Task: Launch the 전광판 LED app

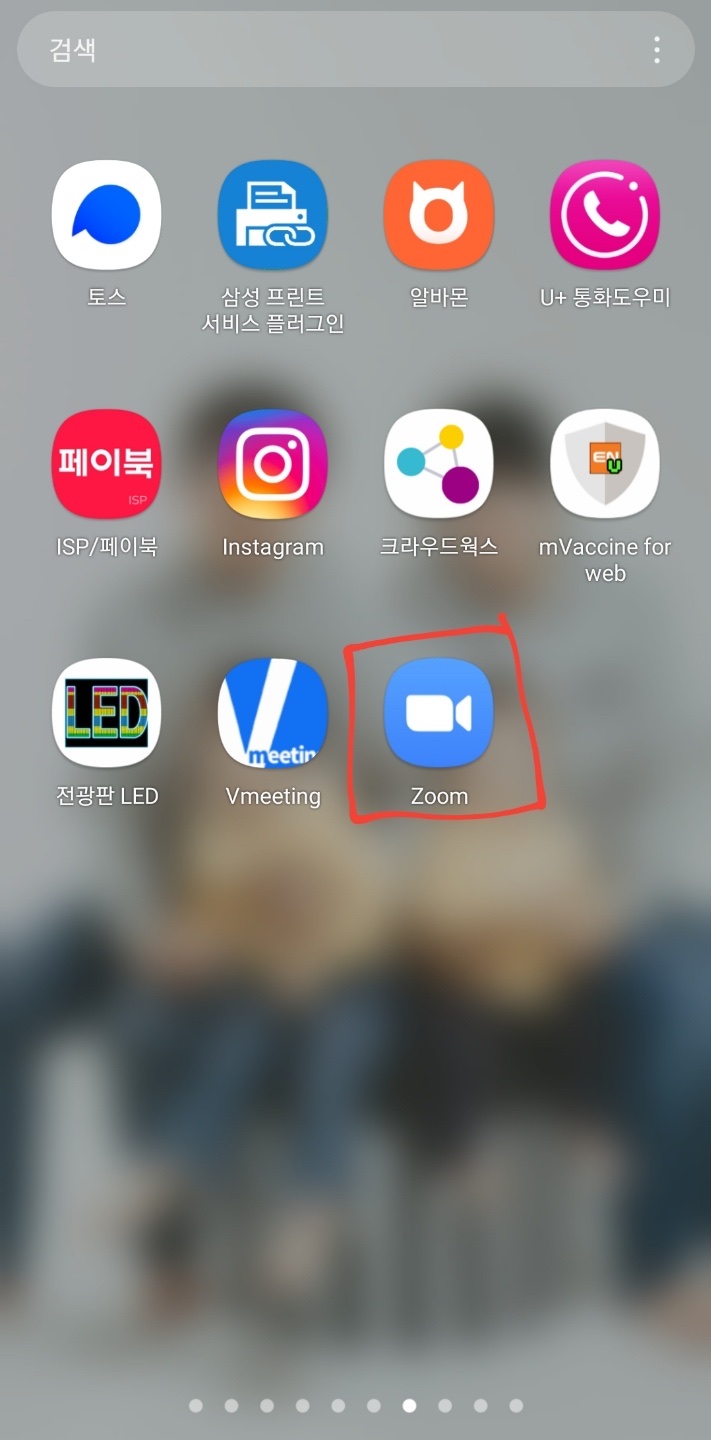Action: (x=106, y=713)
